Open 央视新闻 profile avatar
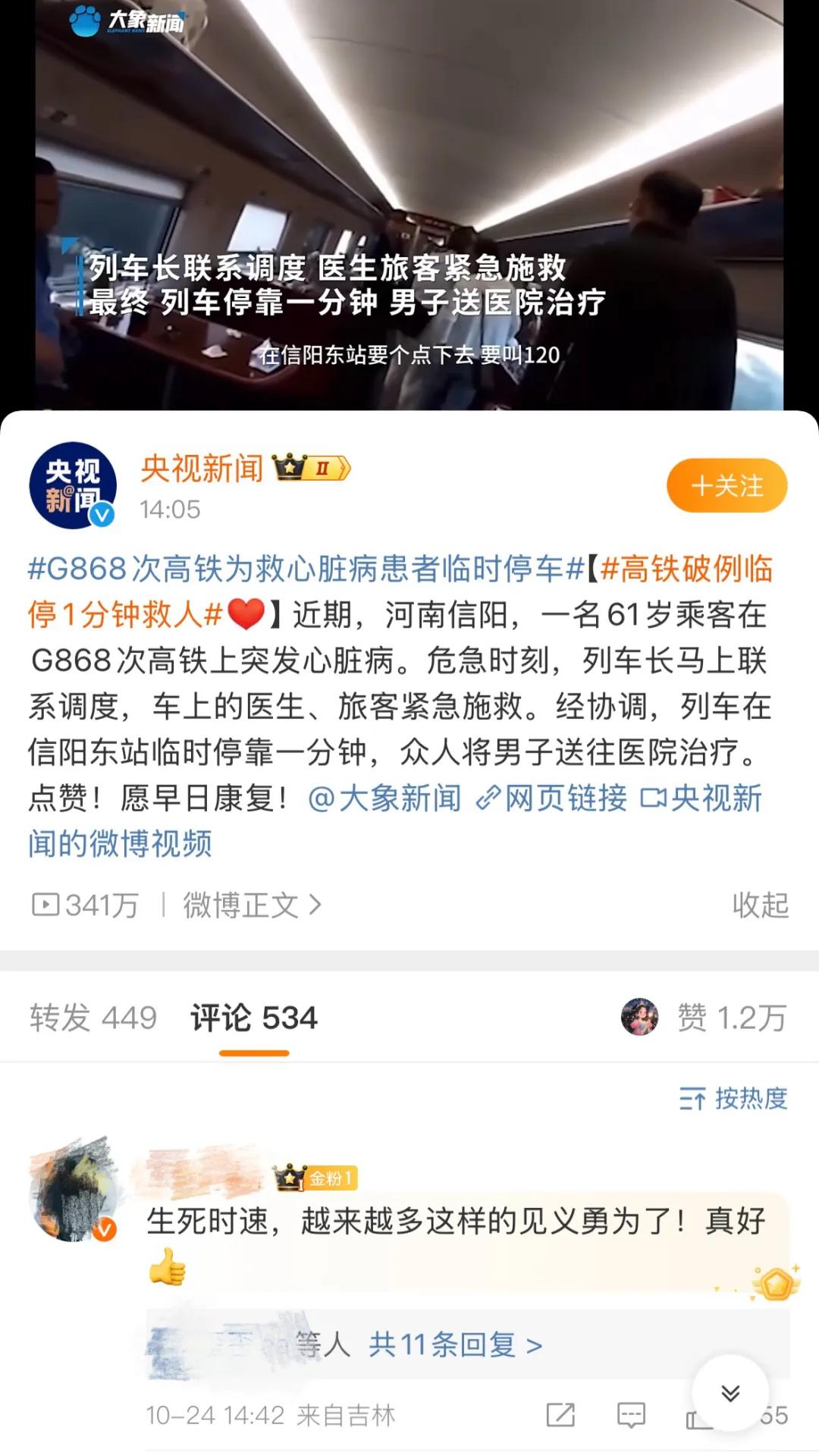Viewport: 819px width, 1456px height. [73, 485]
